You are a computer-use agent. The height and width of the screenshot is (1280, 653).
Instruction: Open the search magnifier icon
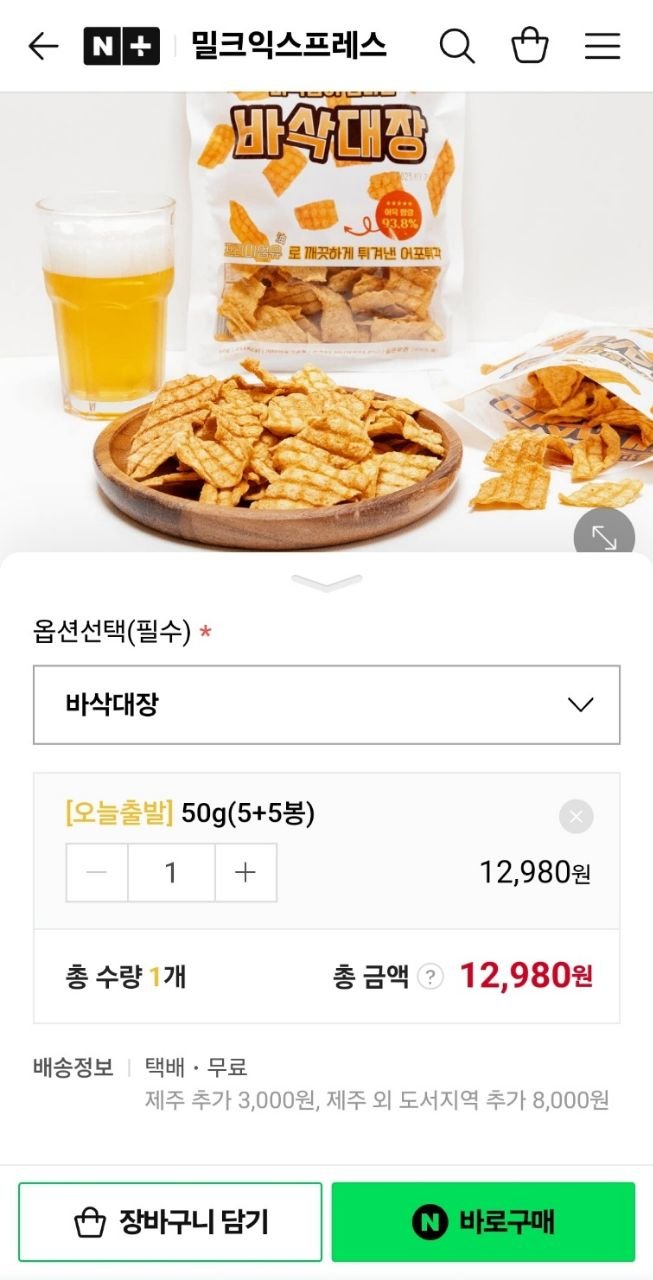tap(457, 46)
